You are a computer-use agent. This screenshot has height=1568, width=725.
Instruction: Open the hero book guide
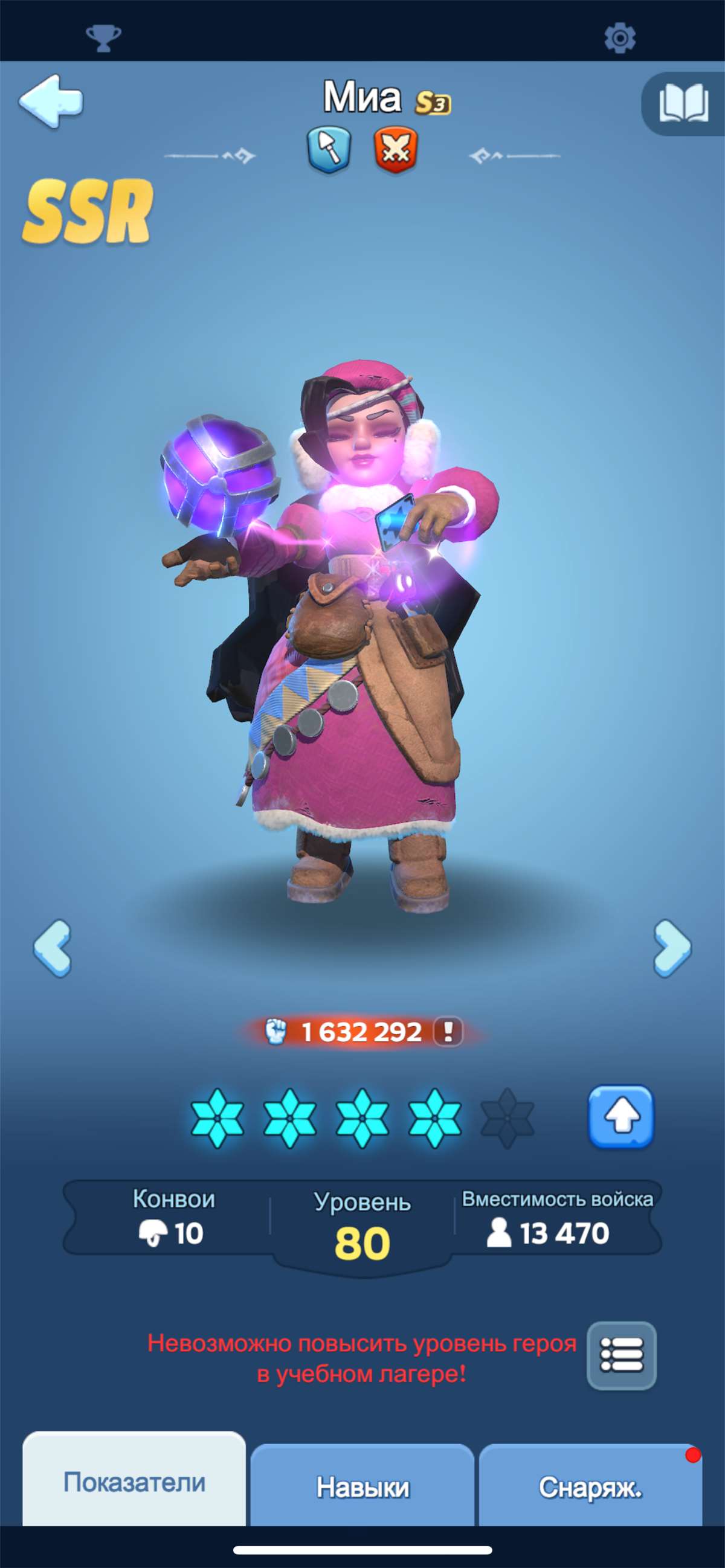(683, 103)
